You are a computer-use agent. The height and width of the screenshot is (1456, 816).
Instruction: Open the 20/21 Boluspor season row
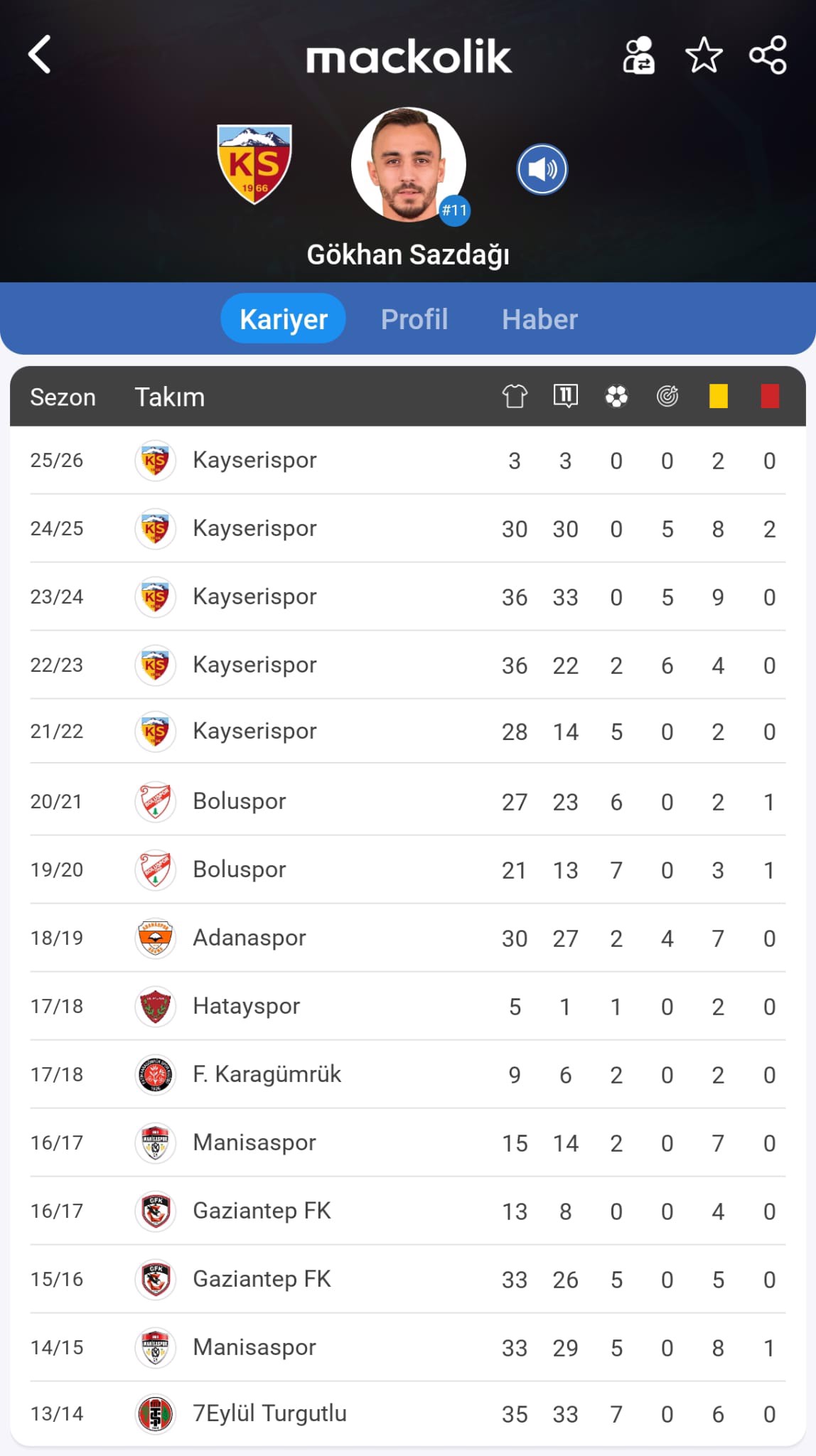pyautogui.click(x=408, y=802)
